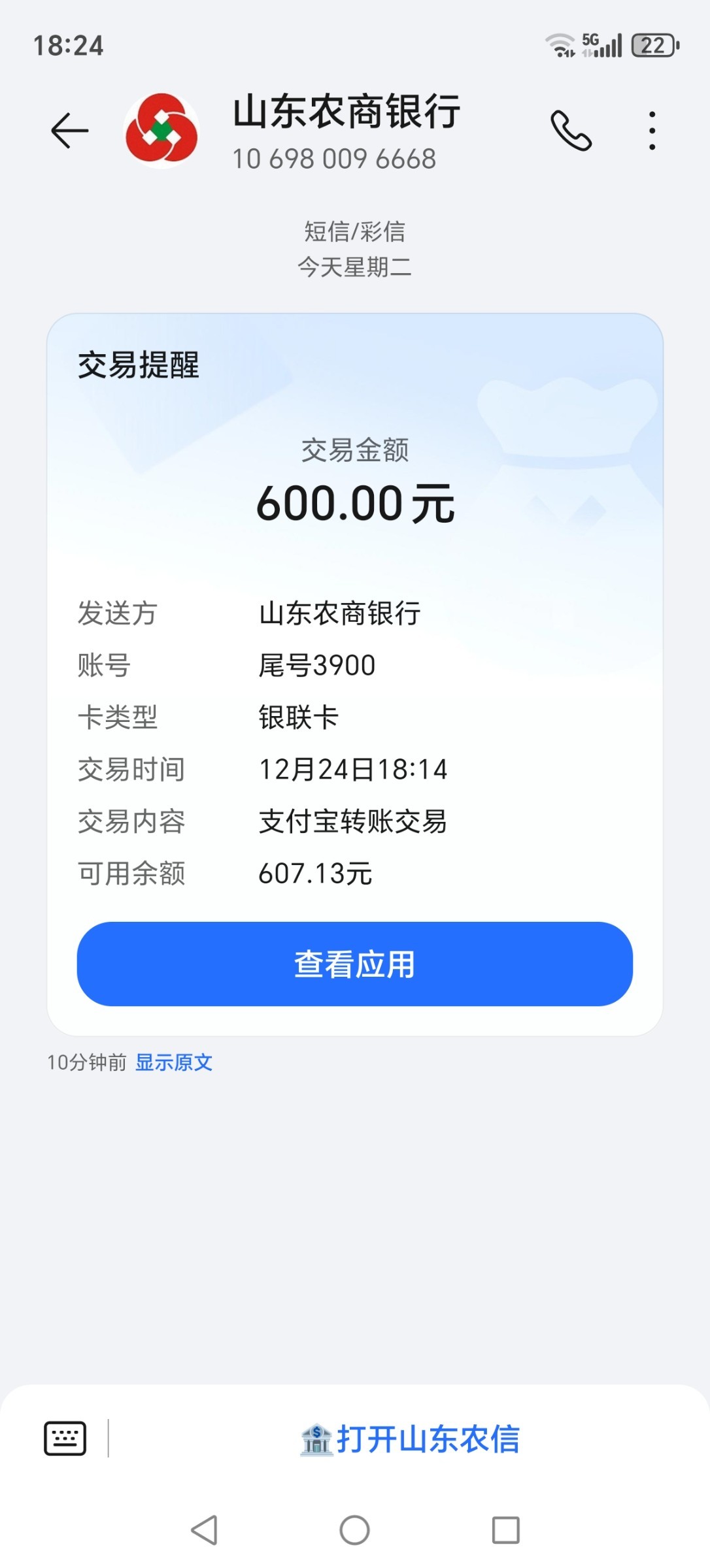
Task: Call 山东农商银行 with the phone icon
Action: pos(571,131)
